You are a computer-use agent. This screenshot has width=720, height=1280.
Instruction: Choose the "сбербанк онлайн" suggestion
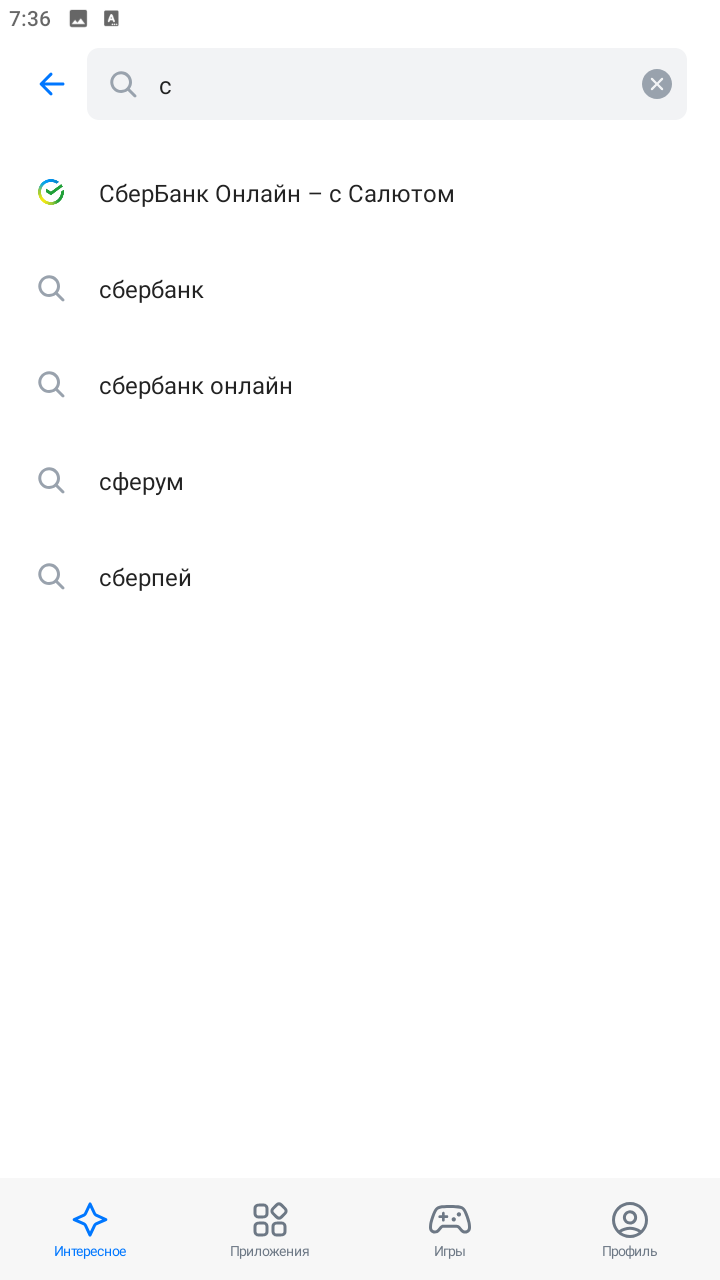tap(196, 386)
